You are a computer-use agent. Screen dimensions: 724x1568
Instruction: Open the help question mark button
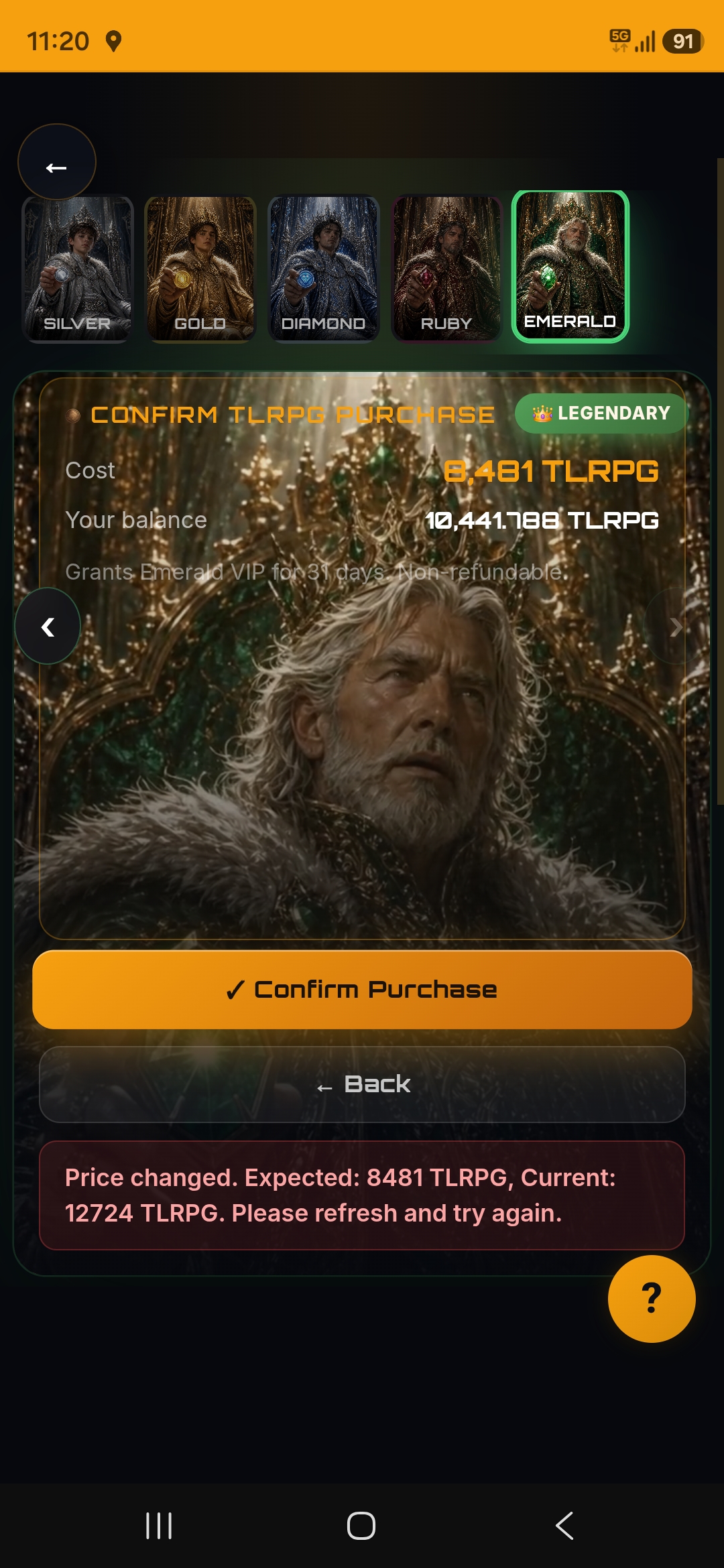652,1299
